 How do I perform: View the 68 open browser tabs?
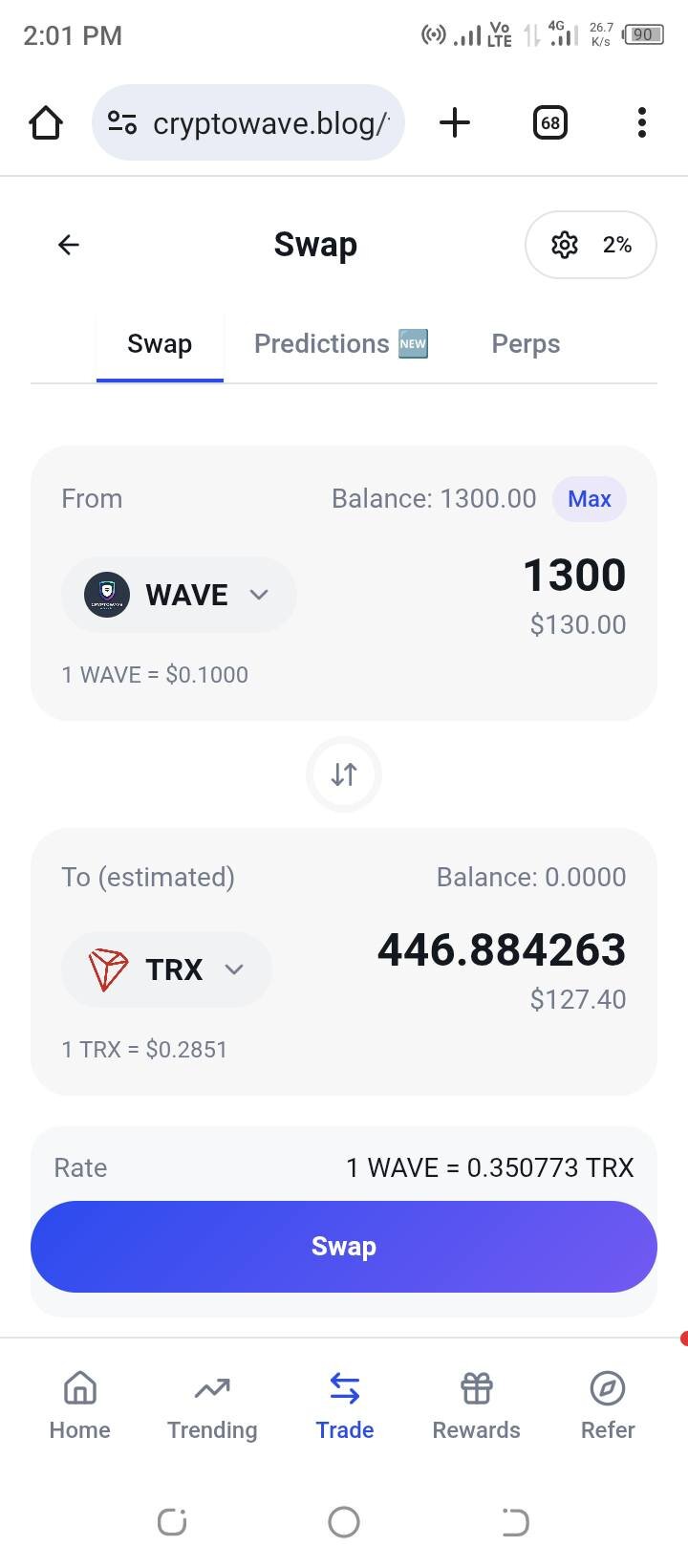click(550, 122)
